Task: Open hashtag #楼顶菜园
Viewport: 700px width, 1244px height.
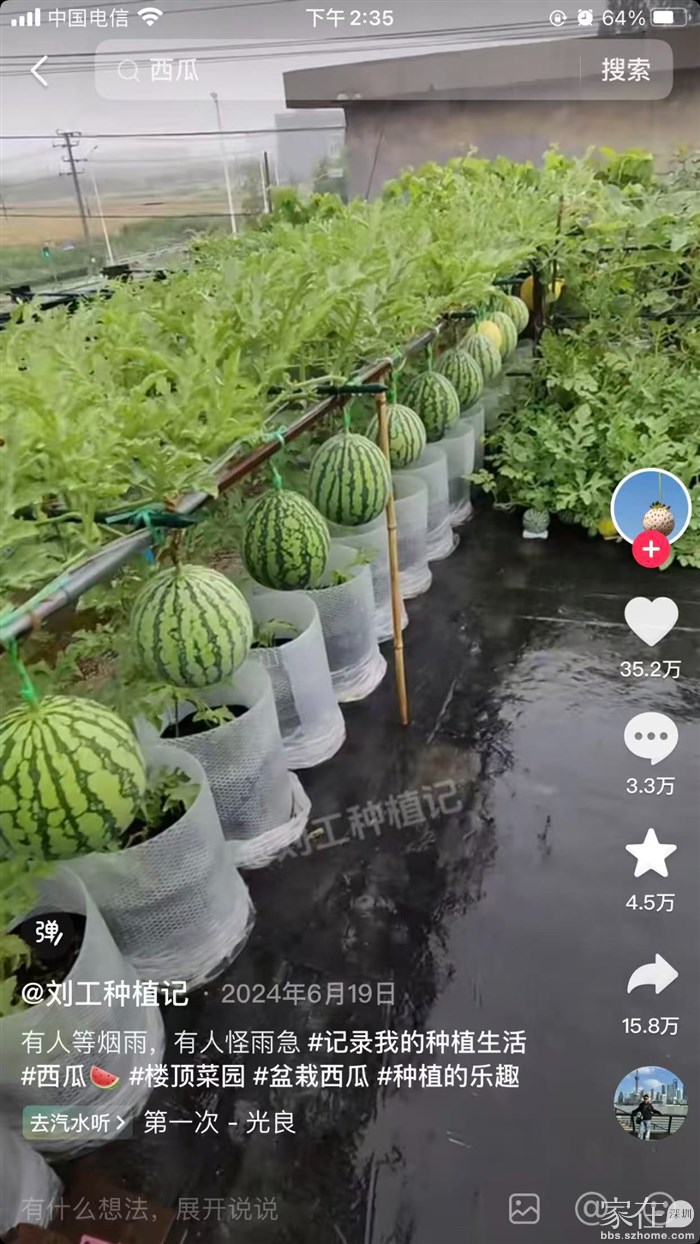Action: point(186,1076)
